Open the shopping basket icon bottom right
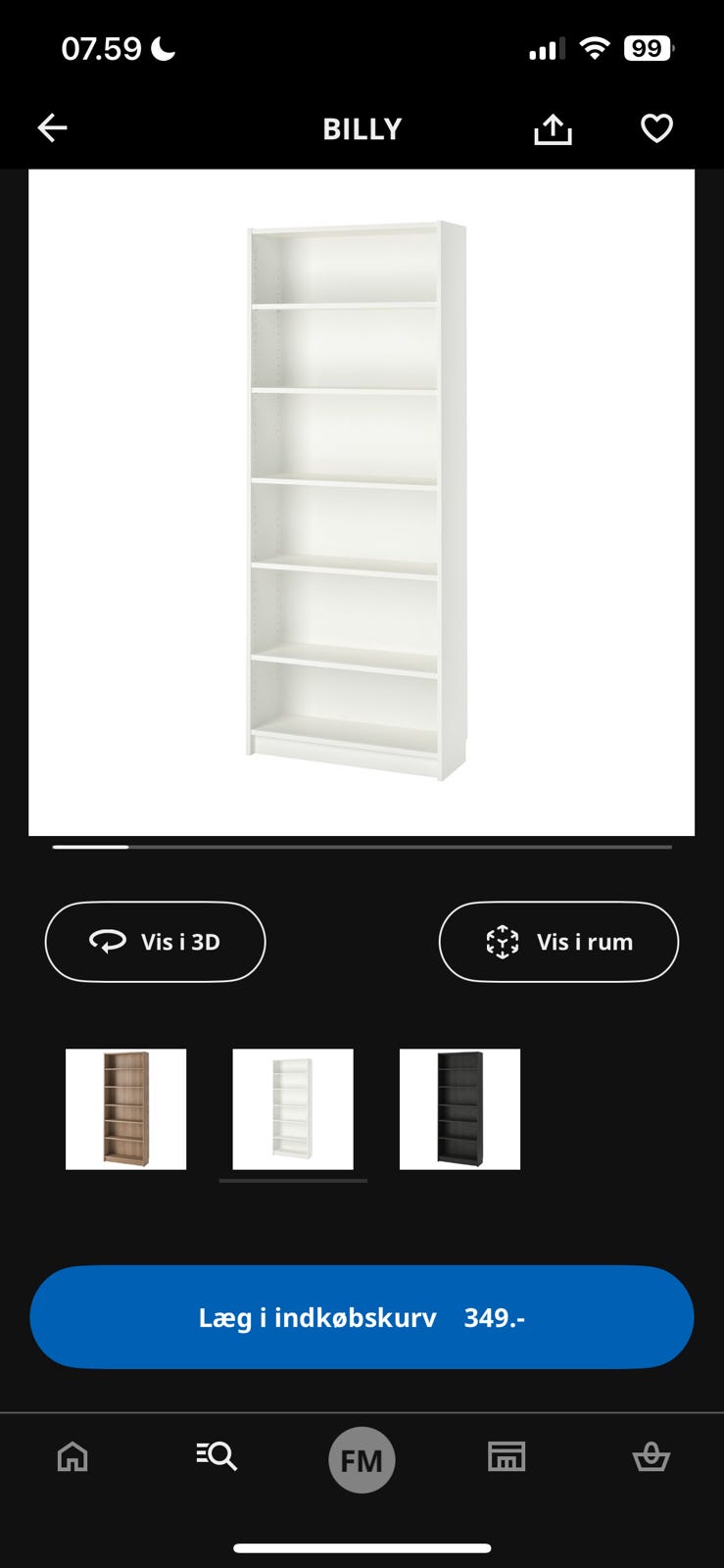Screen dimensions: 724x1568 click(x=652, y=1458)
